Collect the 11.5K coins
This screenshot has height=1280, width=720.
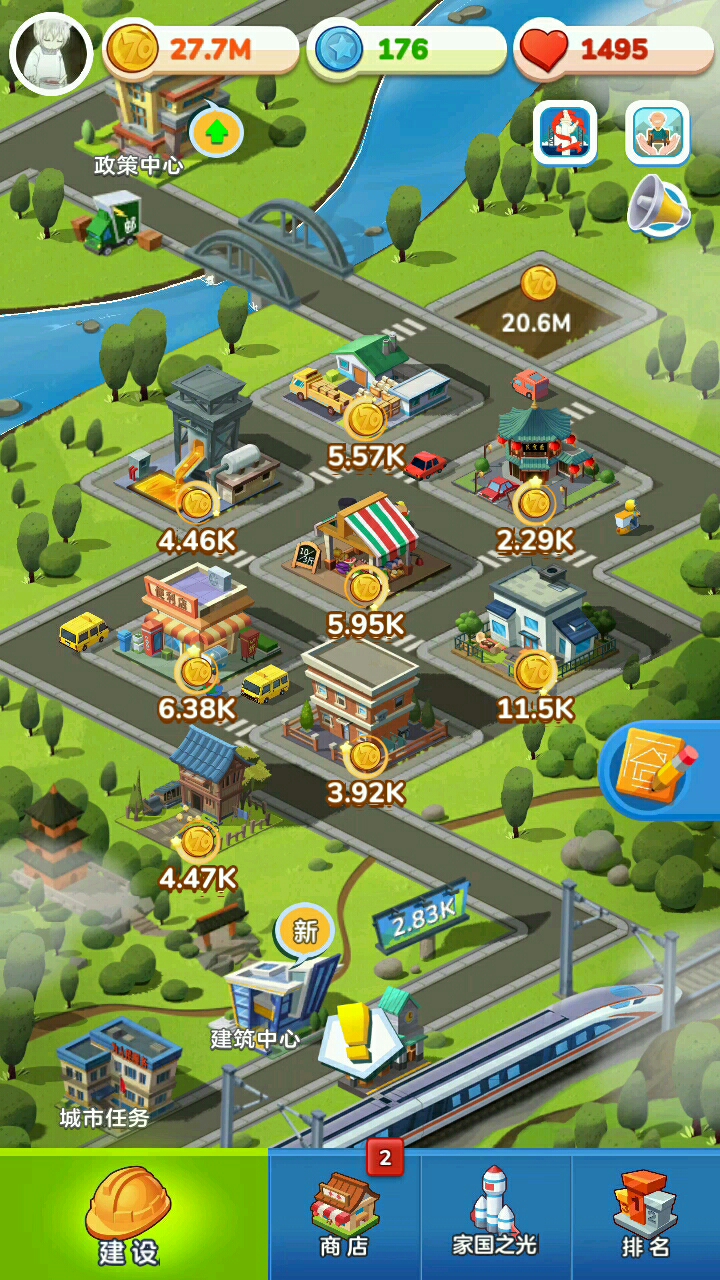click(x=536, y=672)
